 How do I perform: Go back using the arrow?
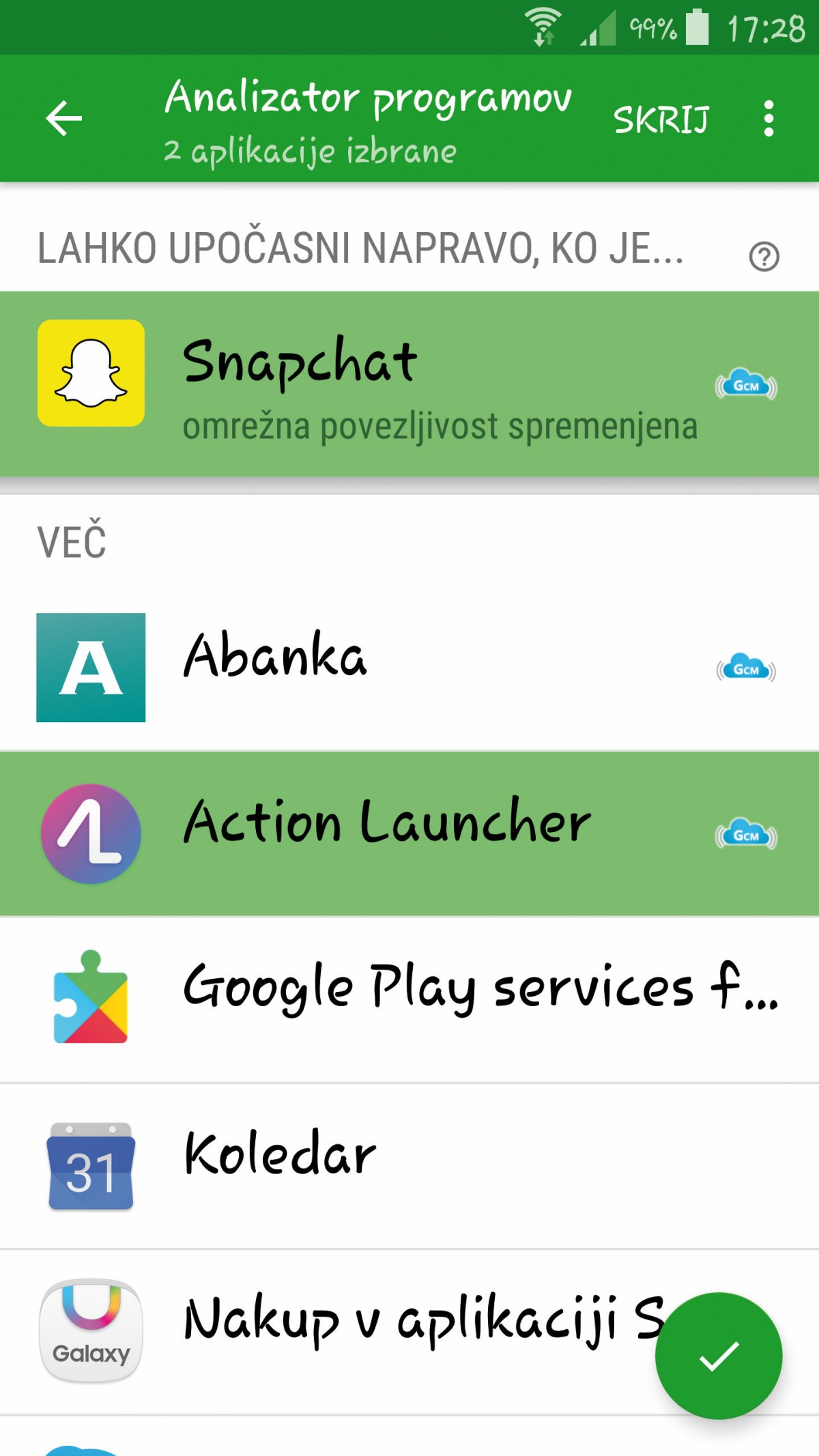pos(63,118)
